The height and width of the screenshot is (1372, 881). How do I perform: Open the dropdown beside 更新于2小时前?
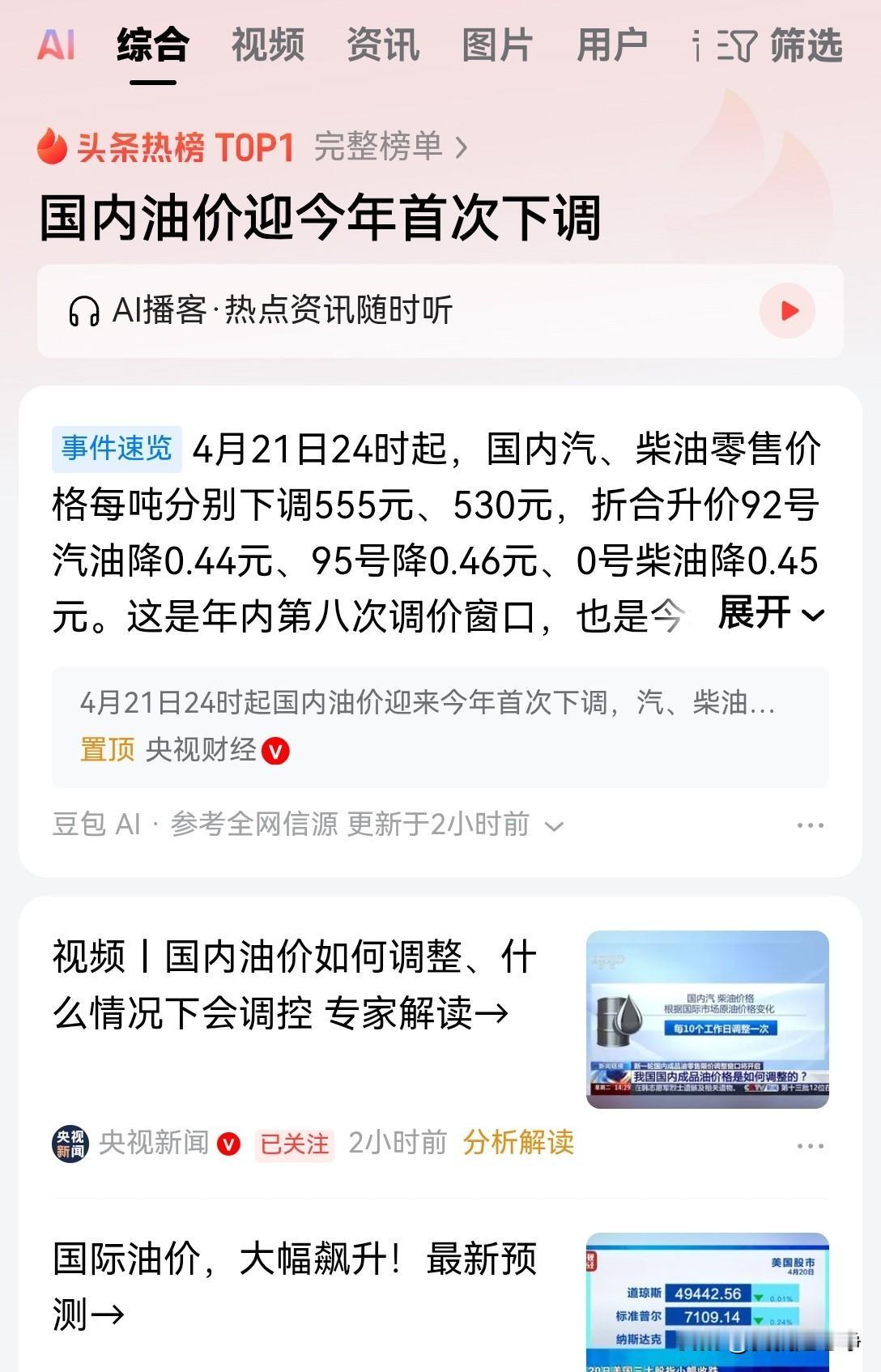click(555, 825)
